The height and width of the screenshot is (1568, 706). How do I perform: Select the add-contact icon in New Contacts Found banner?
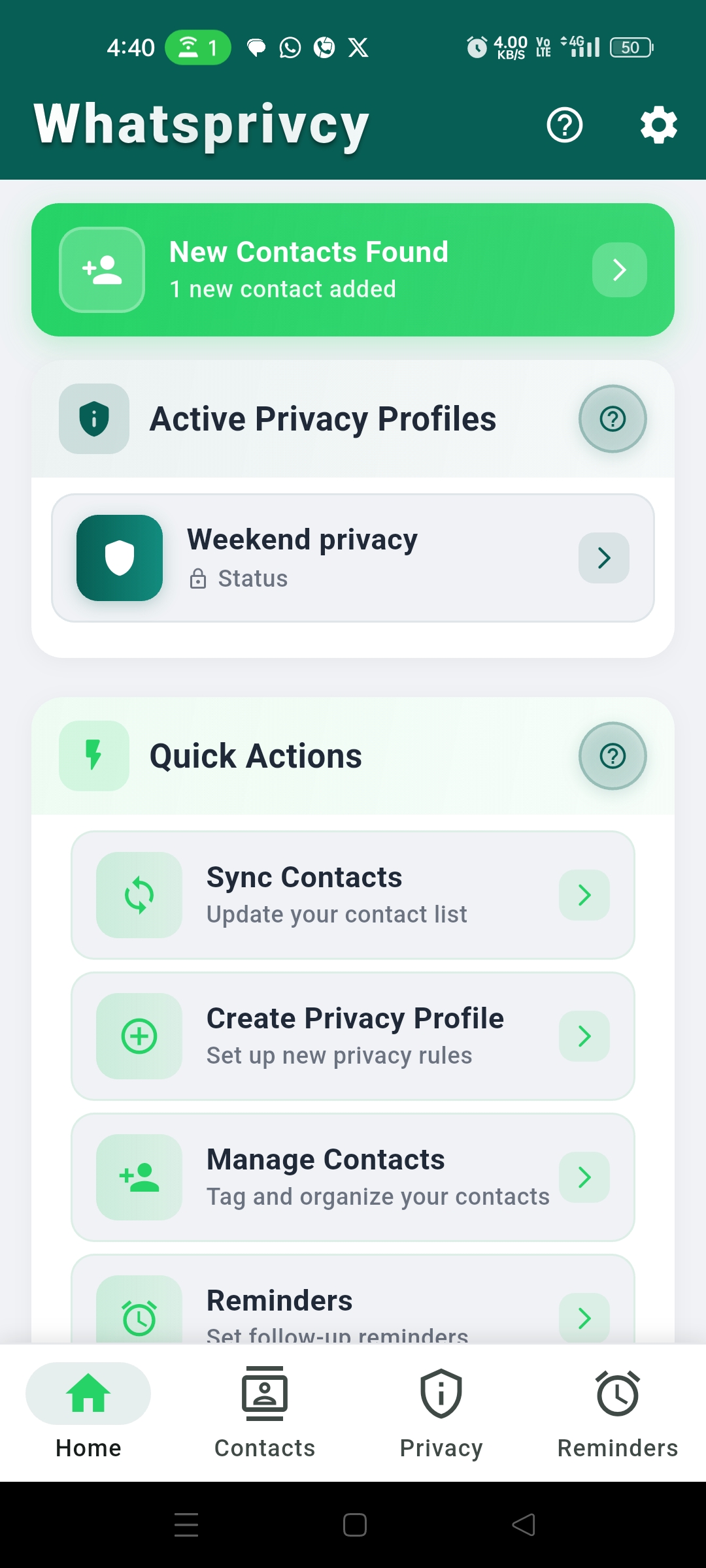[101, 270]
